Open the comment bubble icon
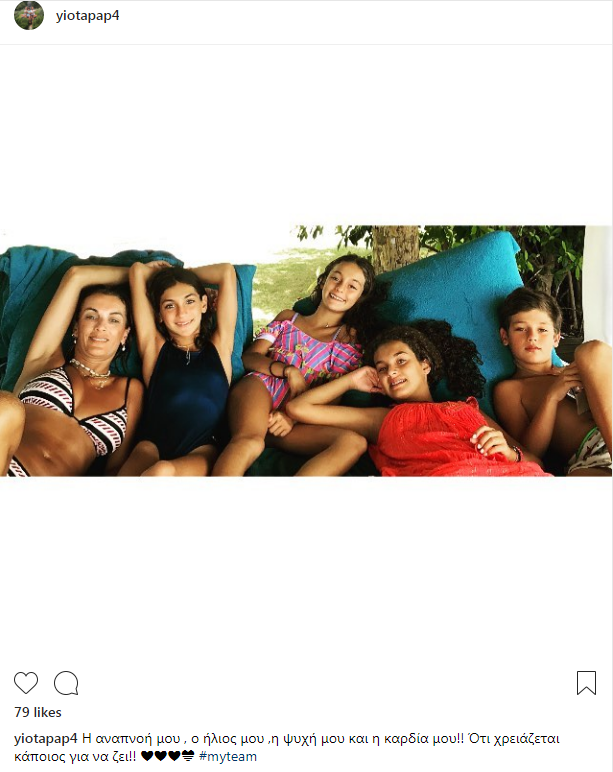Image resolution: width=613 pixels, height=772 pixels. point(66,683)
